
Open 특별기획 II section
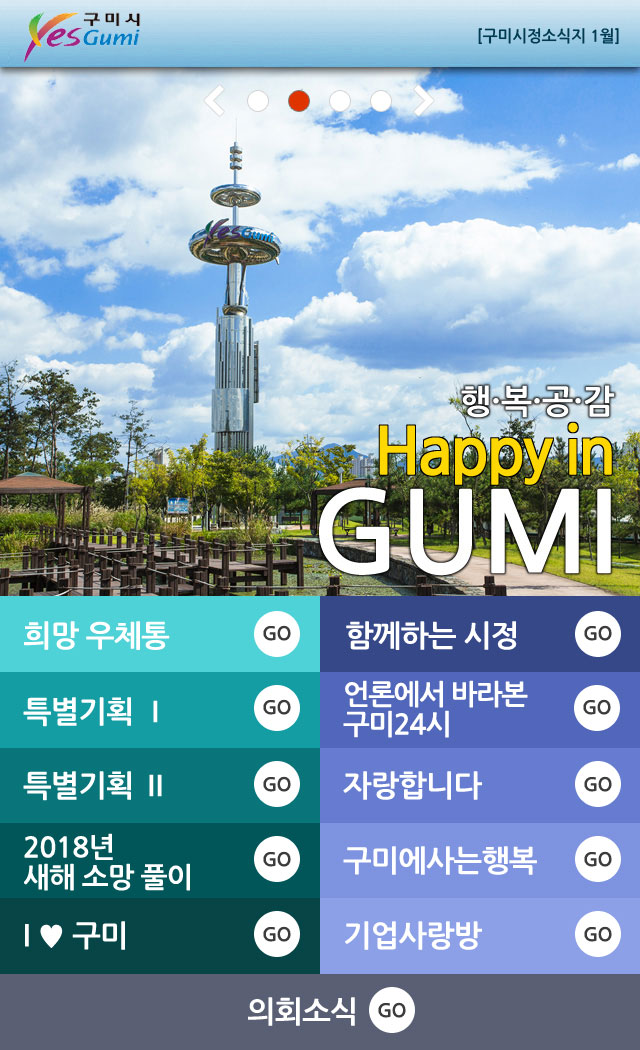pos(277,785)
